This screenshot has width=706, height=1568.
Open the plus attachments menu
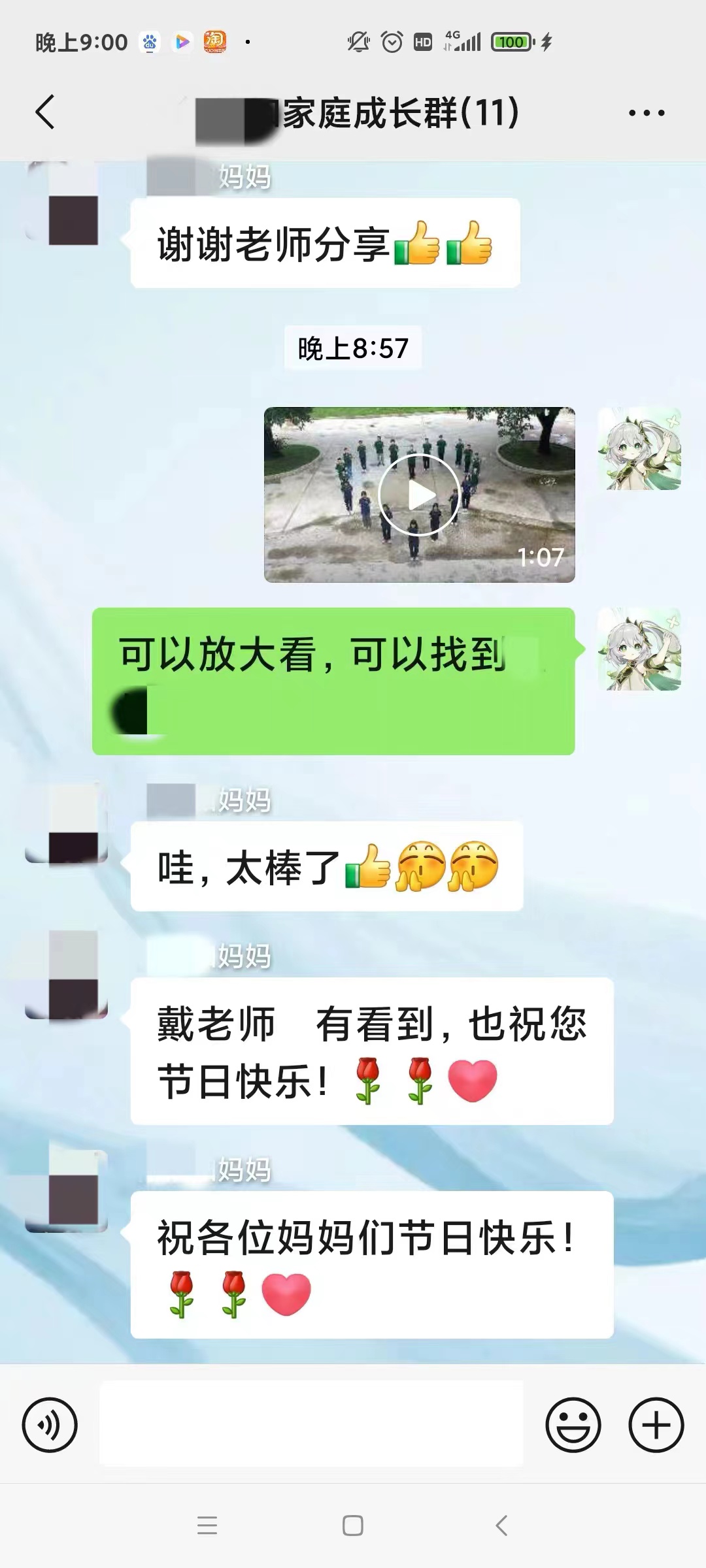pyautogui.click(x=656, y=1425)
